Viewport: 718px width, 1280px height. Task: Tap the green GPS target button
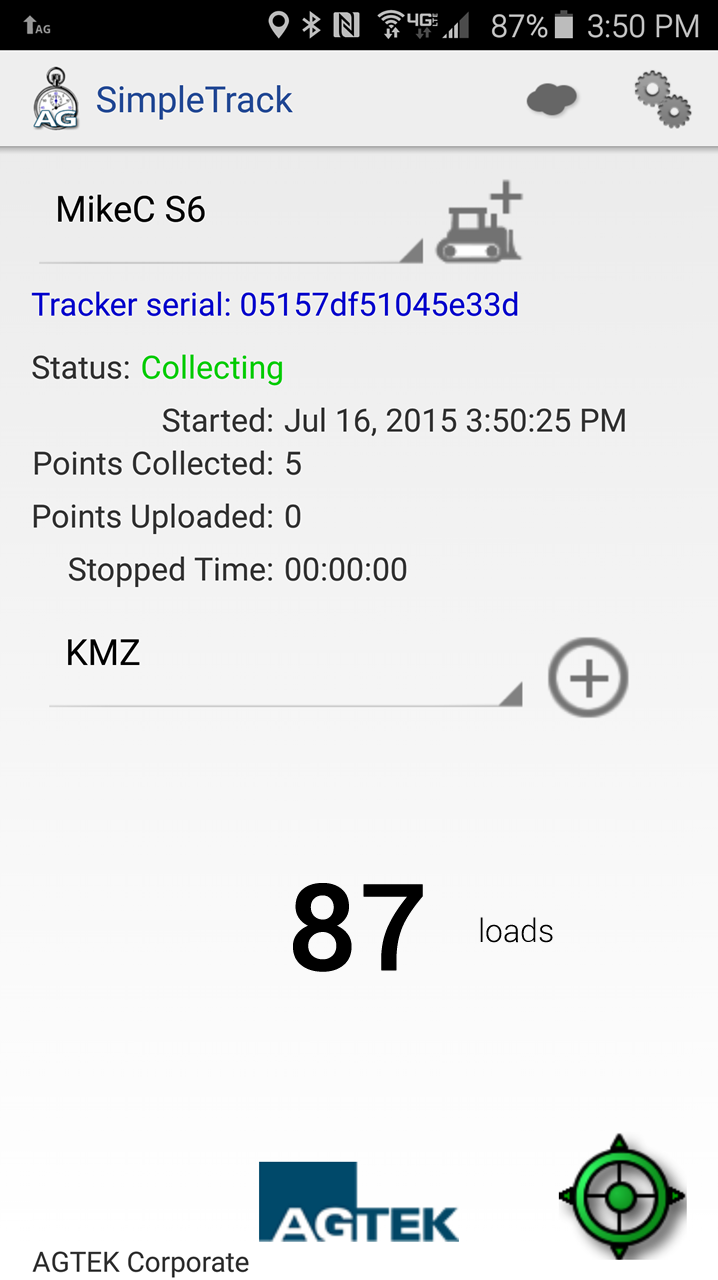pyautogui.click(x=621, y=1196)
